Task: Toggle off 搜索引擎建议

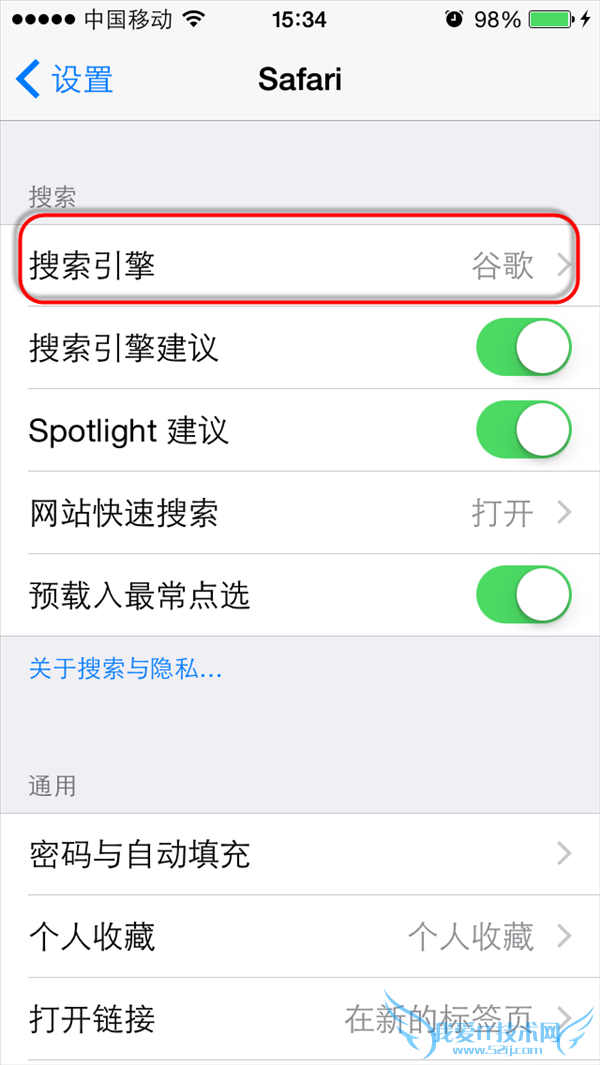Action: (523, 348)
